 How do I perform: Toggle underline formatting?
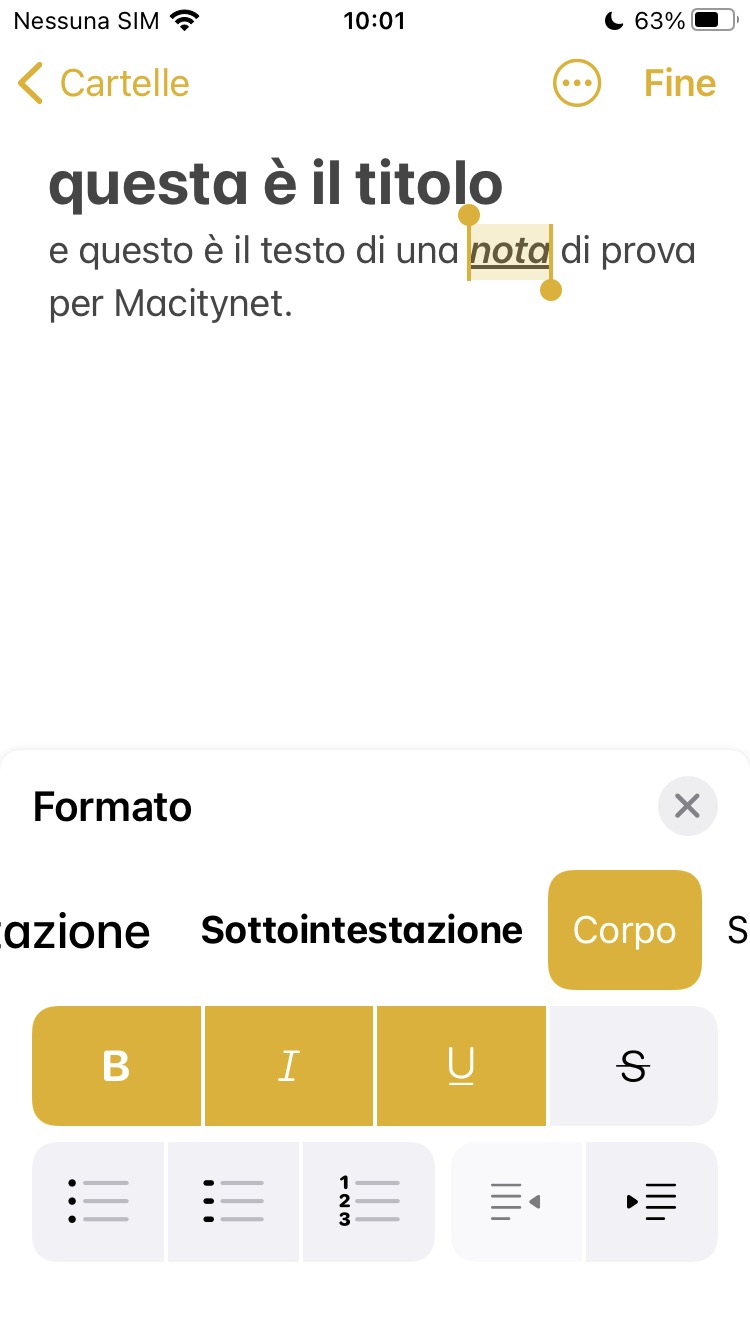(x=461, y=1067)
